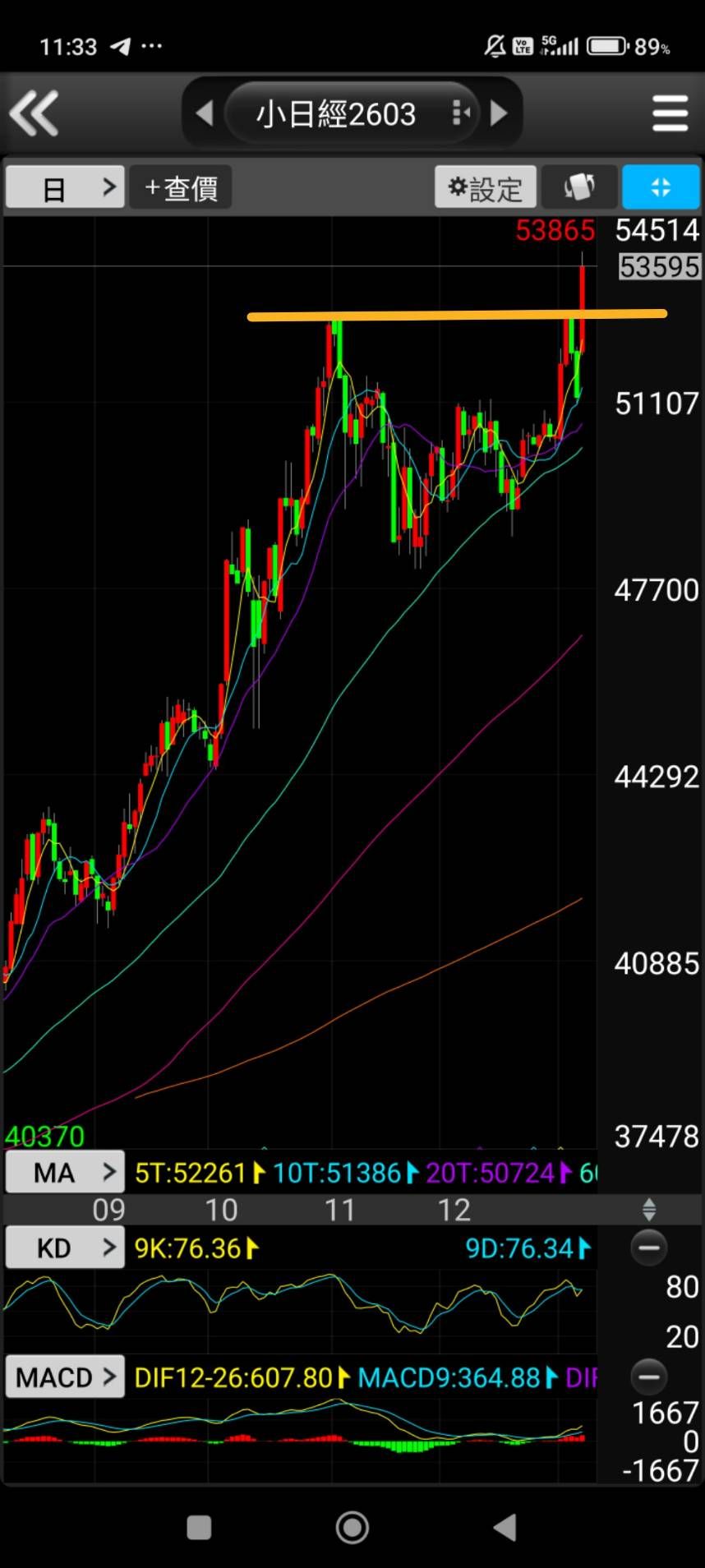Open recent apps
The width and height of the screenshot is (705, 1568).
(199, 1528)
